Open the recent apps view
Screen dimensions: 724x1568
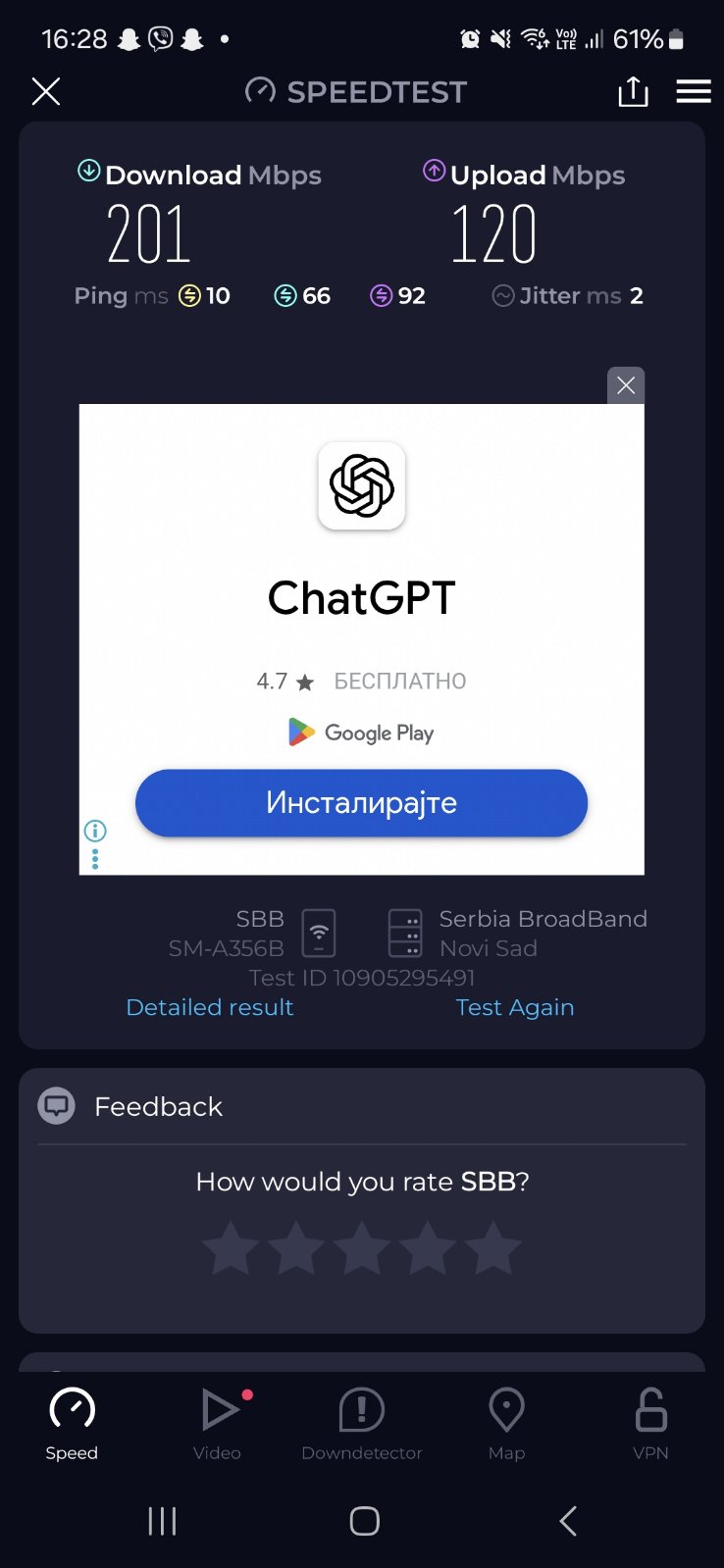(162, 1521)
